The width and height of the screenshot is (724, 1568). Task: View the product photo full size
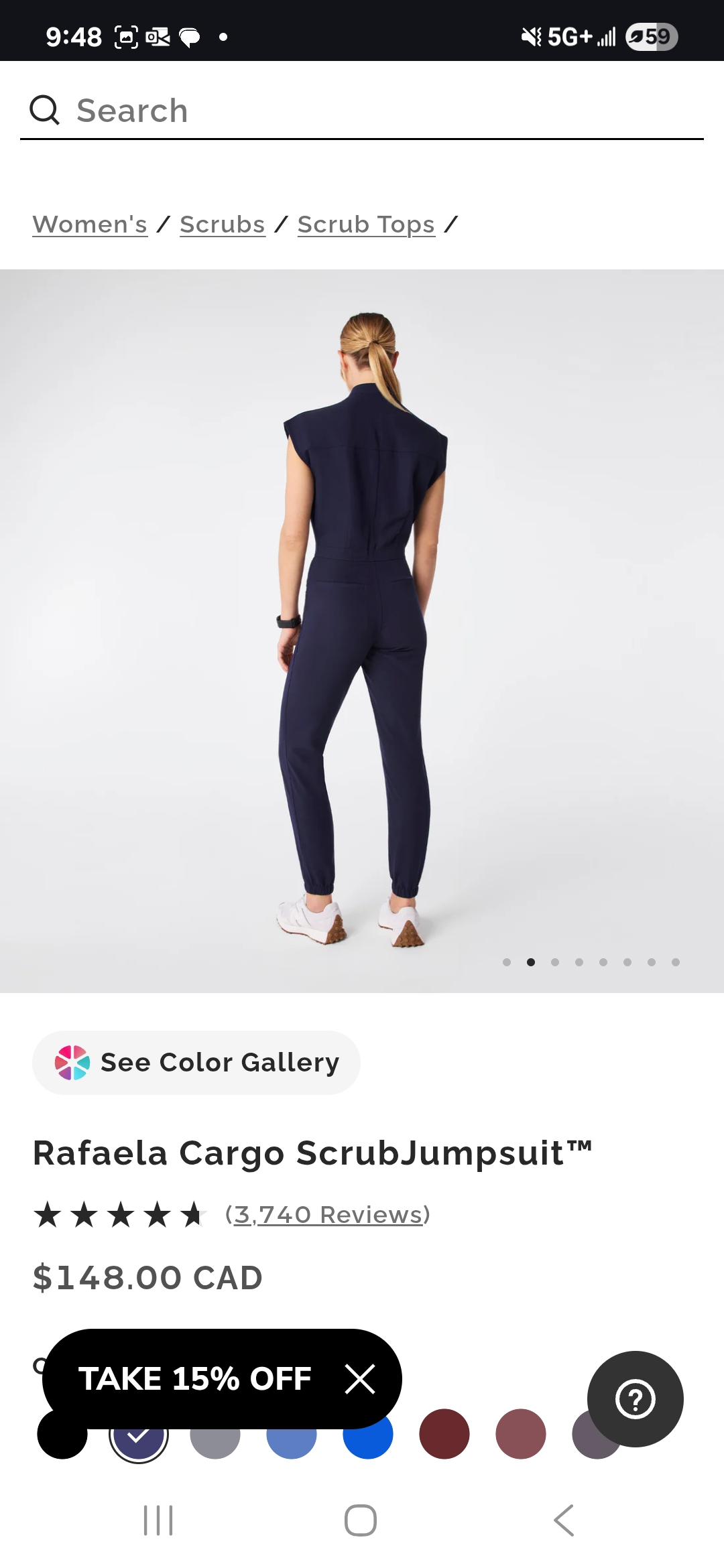[x=362, y=631]
